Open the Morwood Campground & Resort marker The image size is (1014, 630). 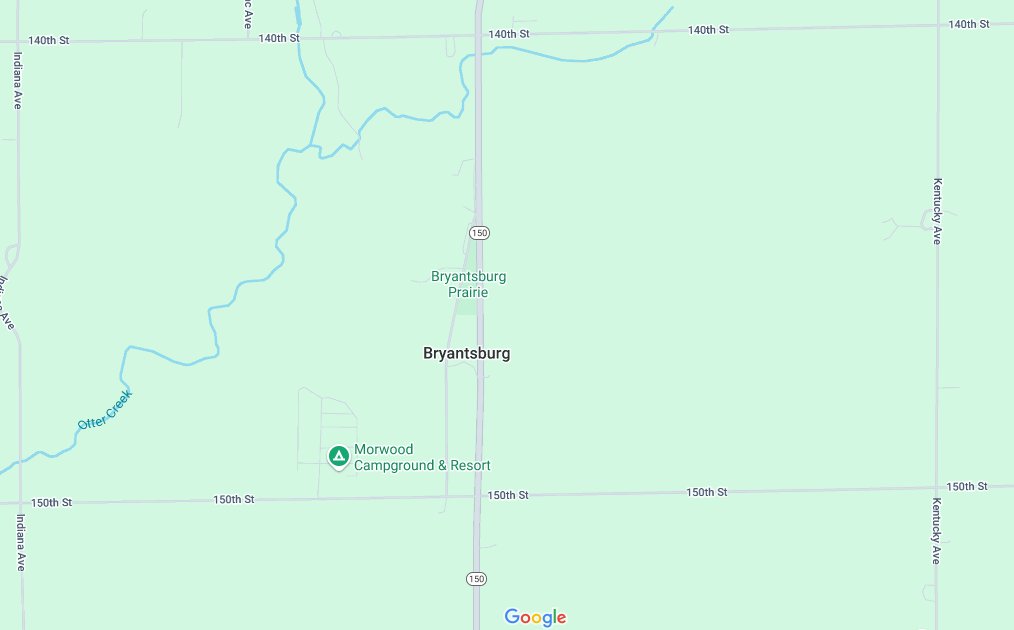pos(339,457)
